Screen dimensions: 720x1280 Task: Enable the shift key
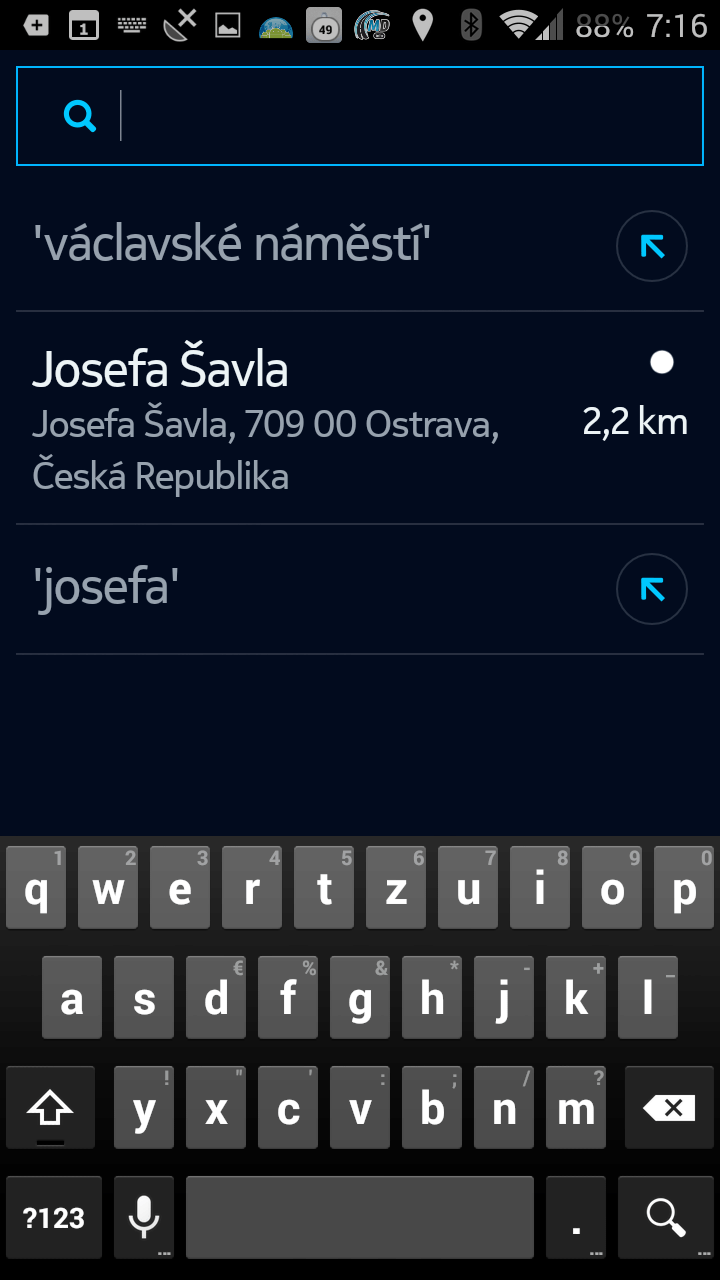tap(51, 1108)
